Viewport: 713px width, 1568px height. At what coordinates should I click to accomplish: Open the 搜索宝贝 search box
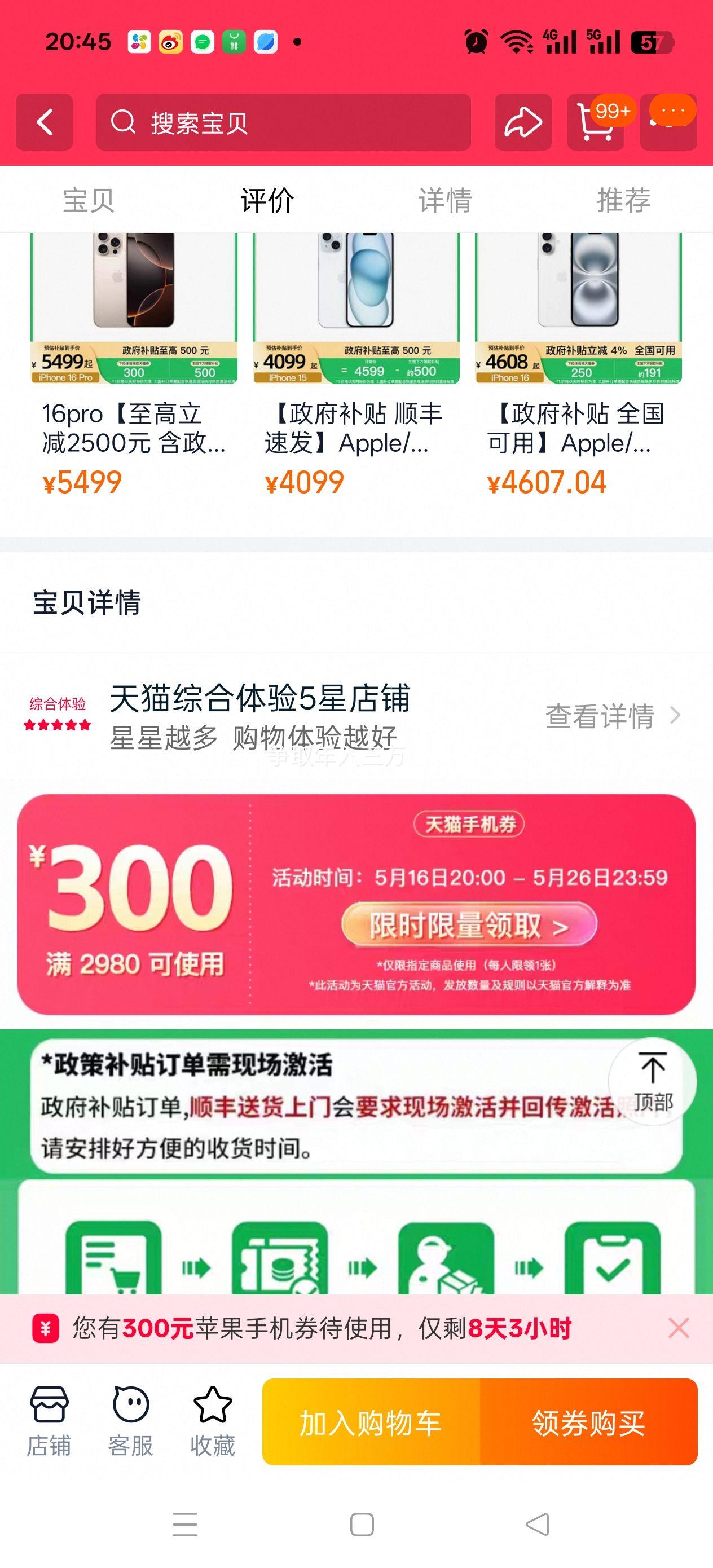[x=283, y=122]
